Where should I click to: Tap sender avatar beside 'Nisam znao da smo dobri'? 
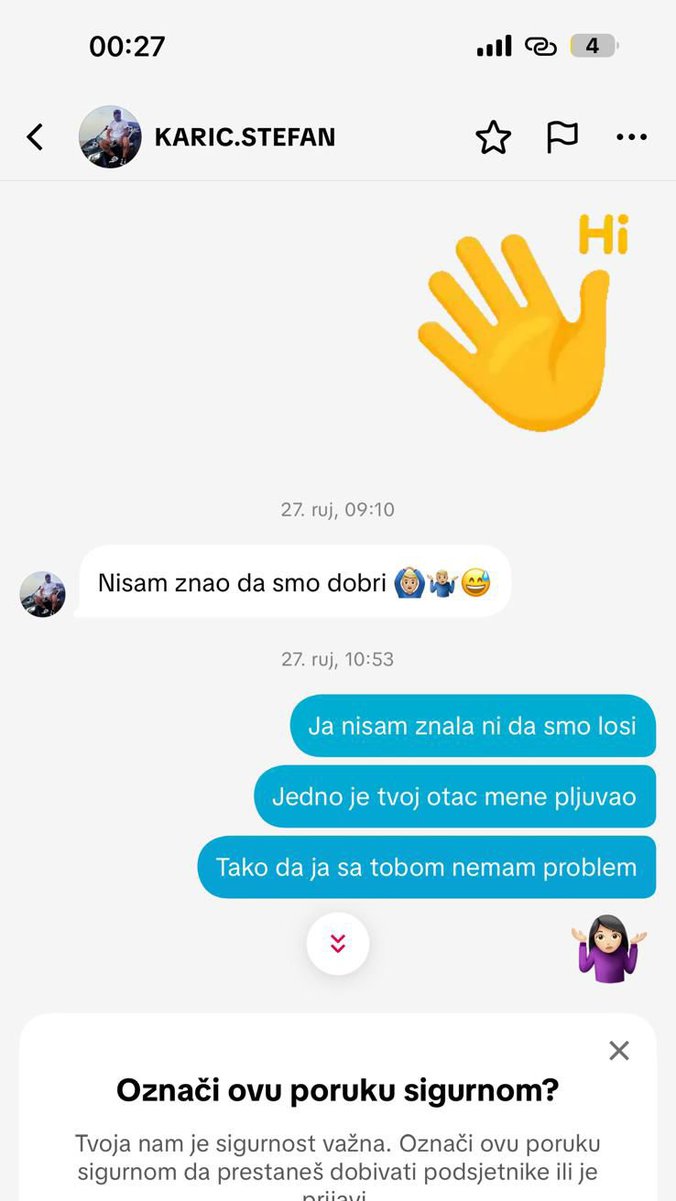(x=43, y=594)
